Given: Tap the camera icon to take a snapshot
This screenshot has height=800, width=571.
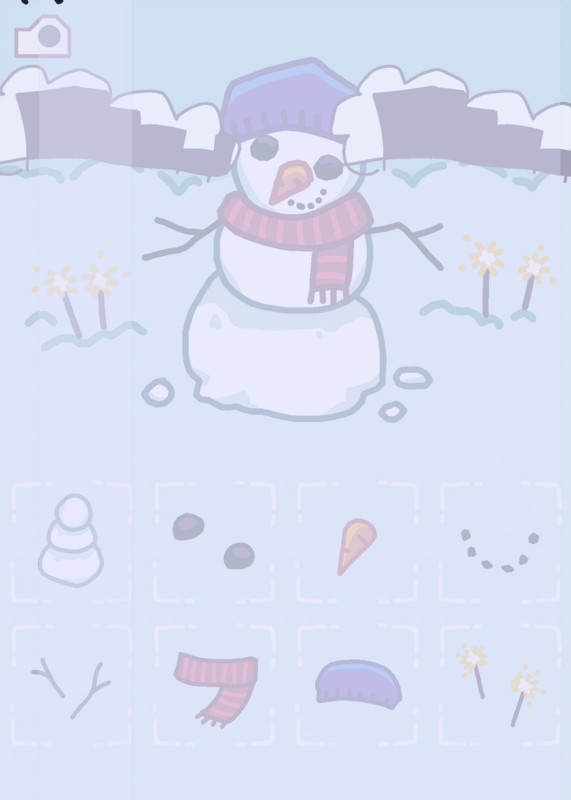Looking at the screenshot, I should pos(43,36).
